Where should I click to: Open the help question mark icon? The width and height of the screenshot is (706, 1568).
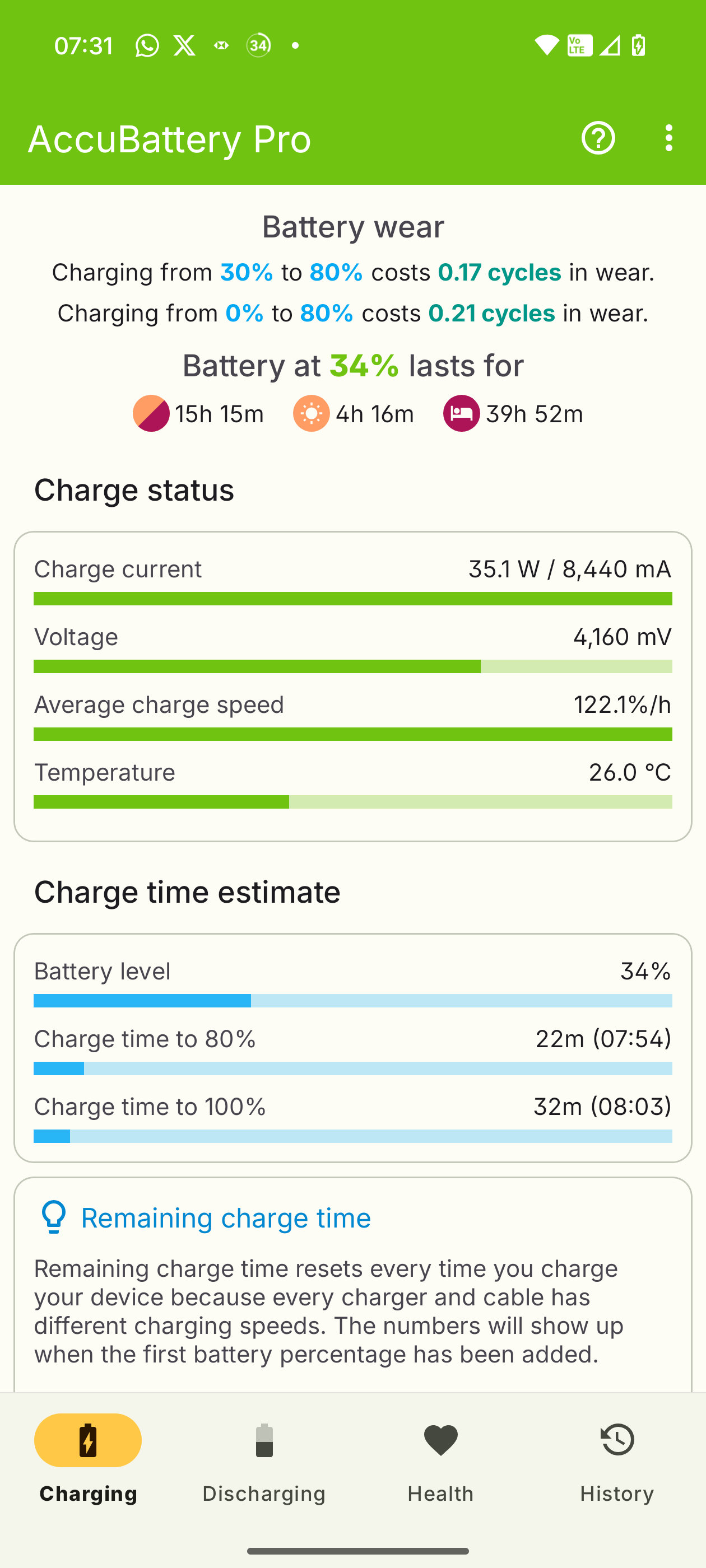(x=597, y=138)
